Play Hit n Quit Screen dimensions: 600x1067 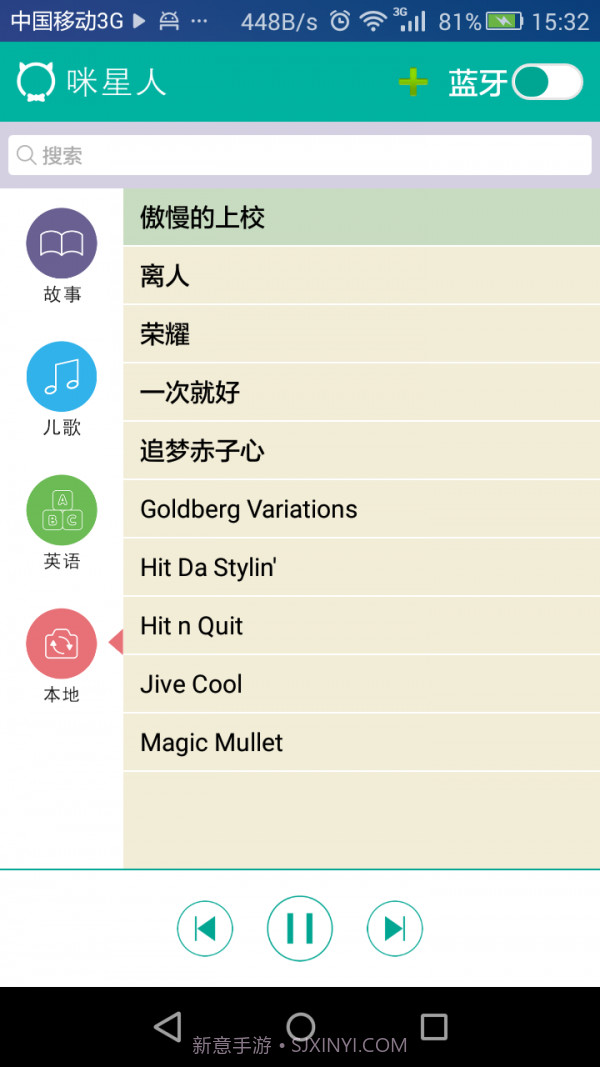pos(360,626)
